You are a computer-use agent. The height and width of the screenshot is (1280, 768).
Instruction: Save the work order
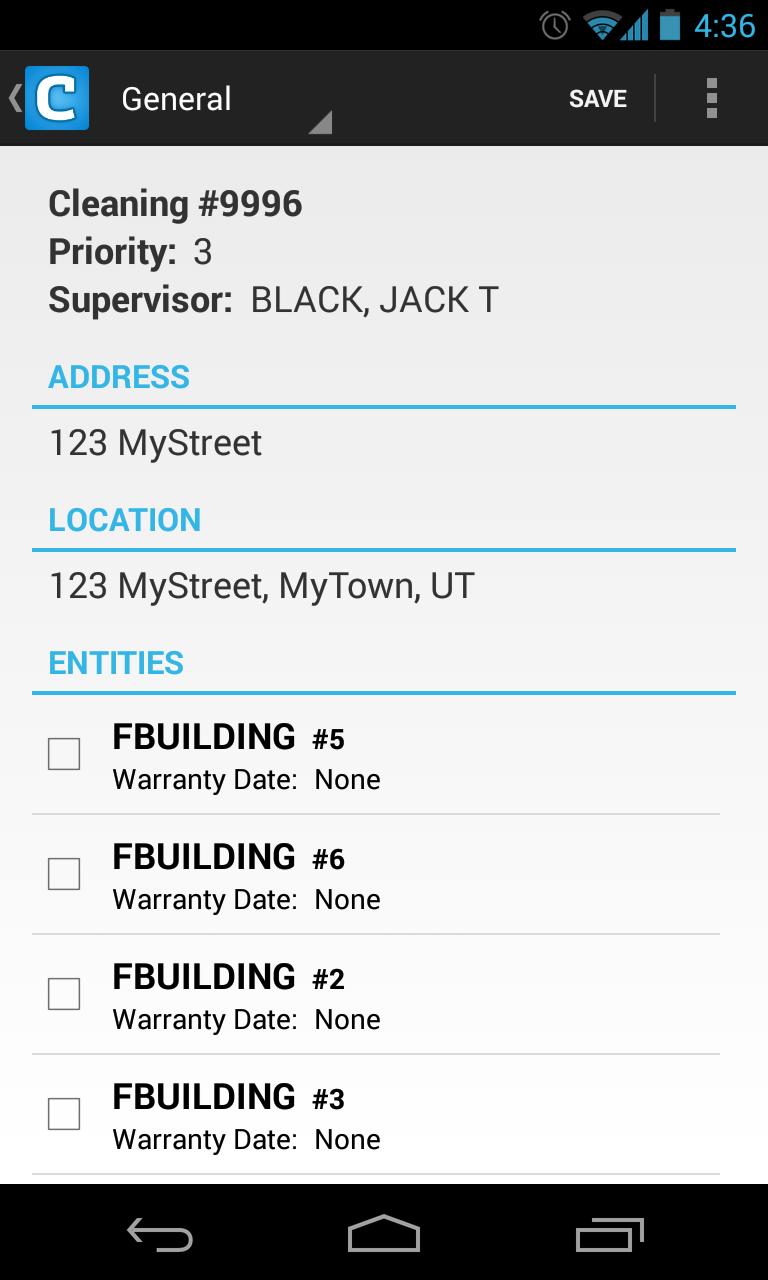click(597, 98)
